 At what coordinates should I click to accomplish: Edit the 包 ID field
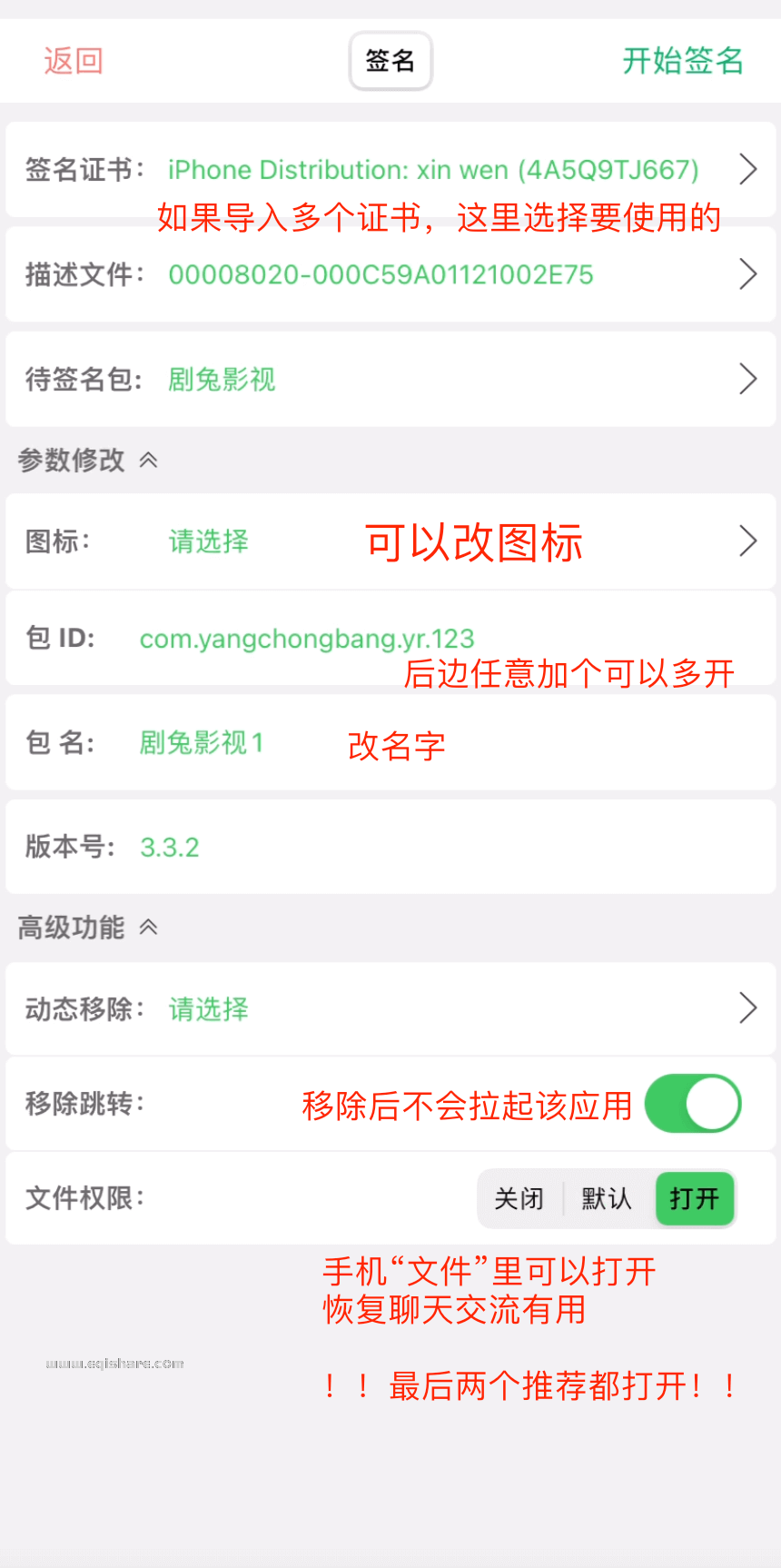pyautogui.click(x=307, y=639)
